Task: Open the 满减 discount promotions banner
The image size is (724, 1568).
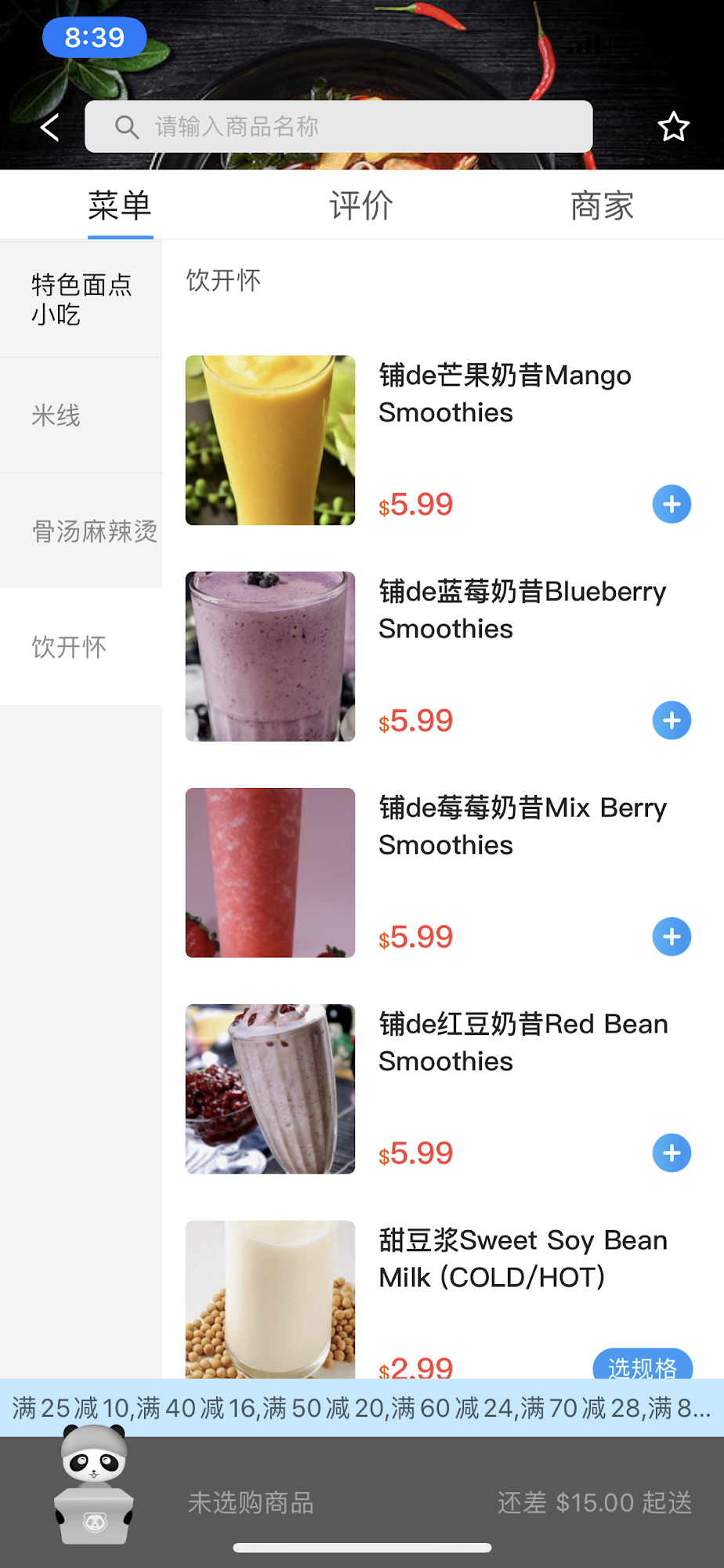Action: [x=362, y=1408]
